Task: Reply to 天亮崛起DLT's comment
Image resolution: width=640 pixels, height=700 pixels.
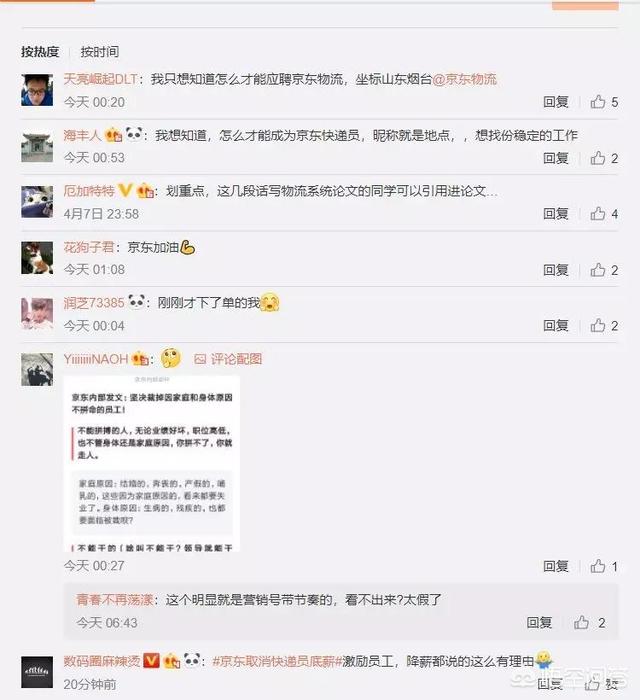Action: (555, 102)
